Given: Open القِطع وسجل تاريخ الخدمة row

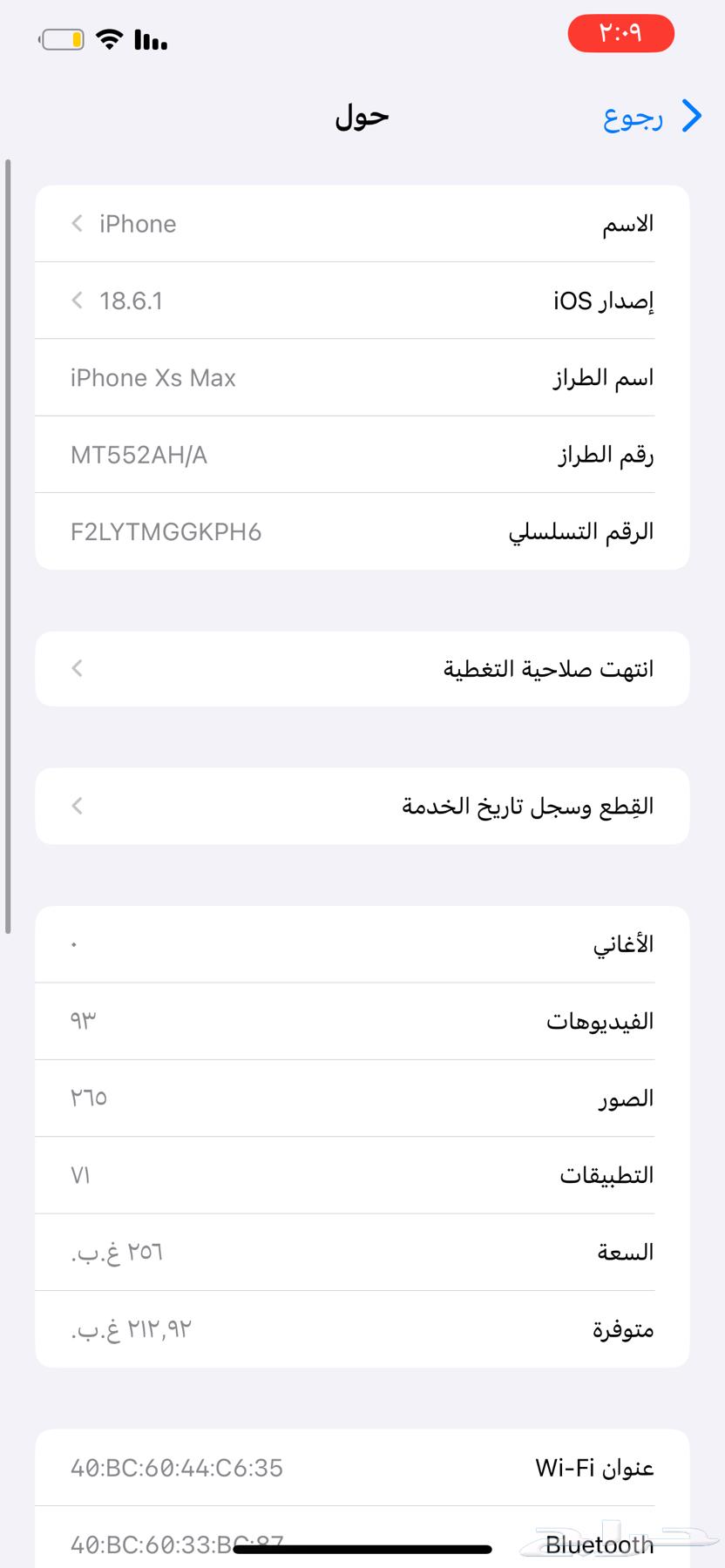Looking at the screenshot, I should pos(362,806).
